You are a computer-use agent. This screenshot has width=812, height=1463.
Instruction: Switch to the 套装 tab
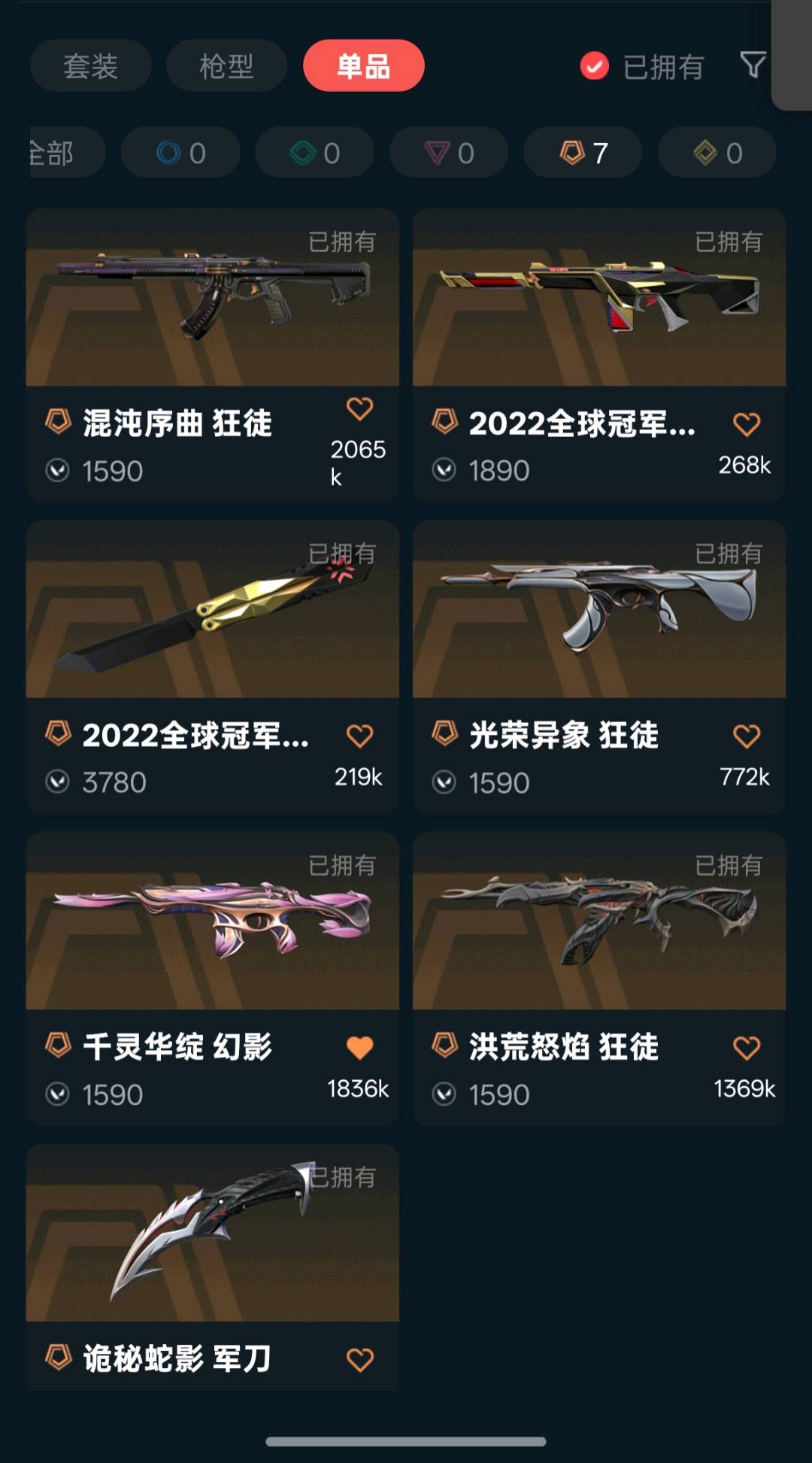(90, 66)
